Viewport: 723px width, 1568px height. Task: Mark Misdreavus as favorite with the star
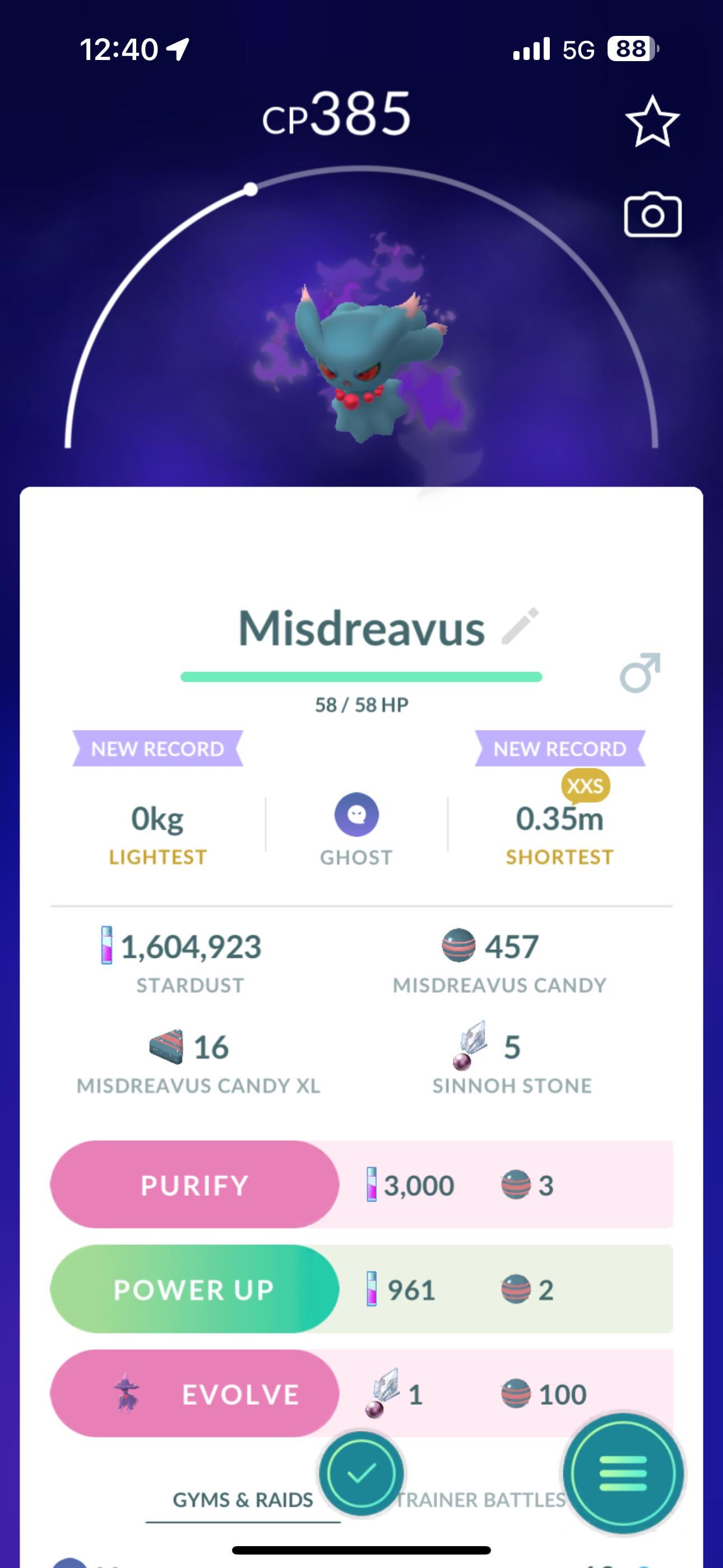pyautogui.click(x=652, y=122)
